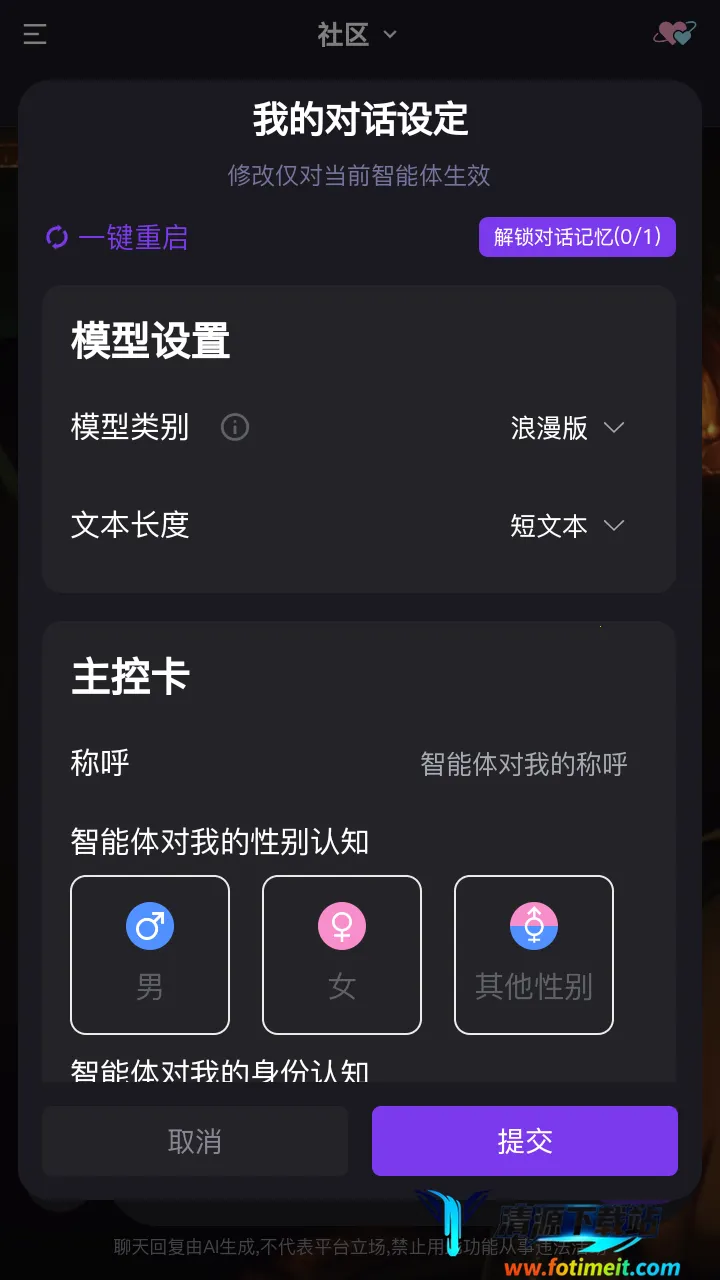Expand the 浪漫版 model type dropdown

point(568,428)
